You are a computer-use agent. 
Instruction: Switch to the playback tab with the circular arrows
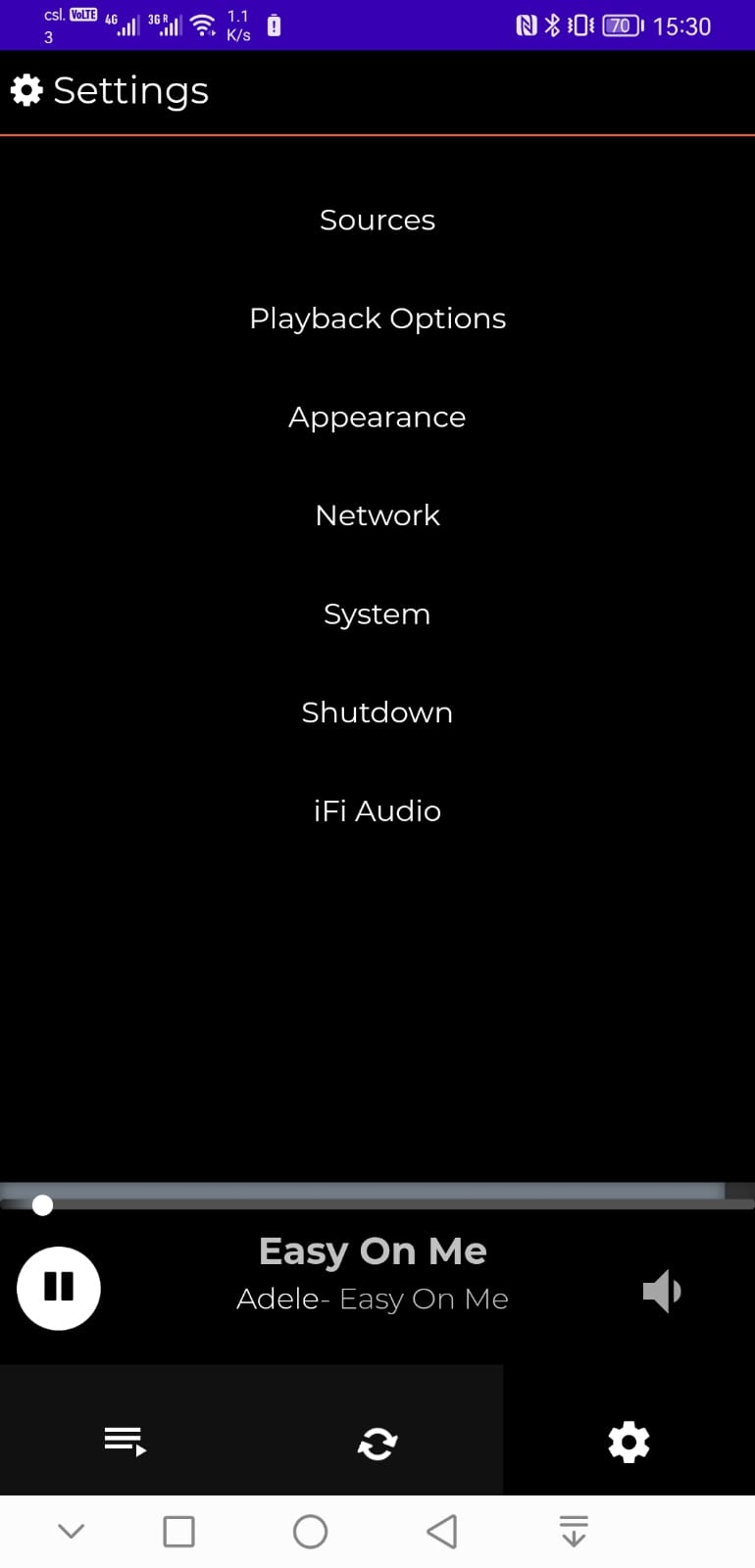[x=377, y=1444]
